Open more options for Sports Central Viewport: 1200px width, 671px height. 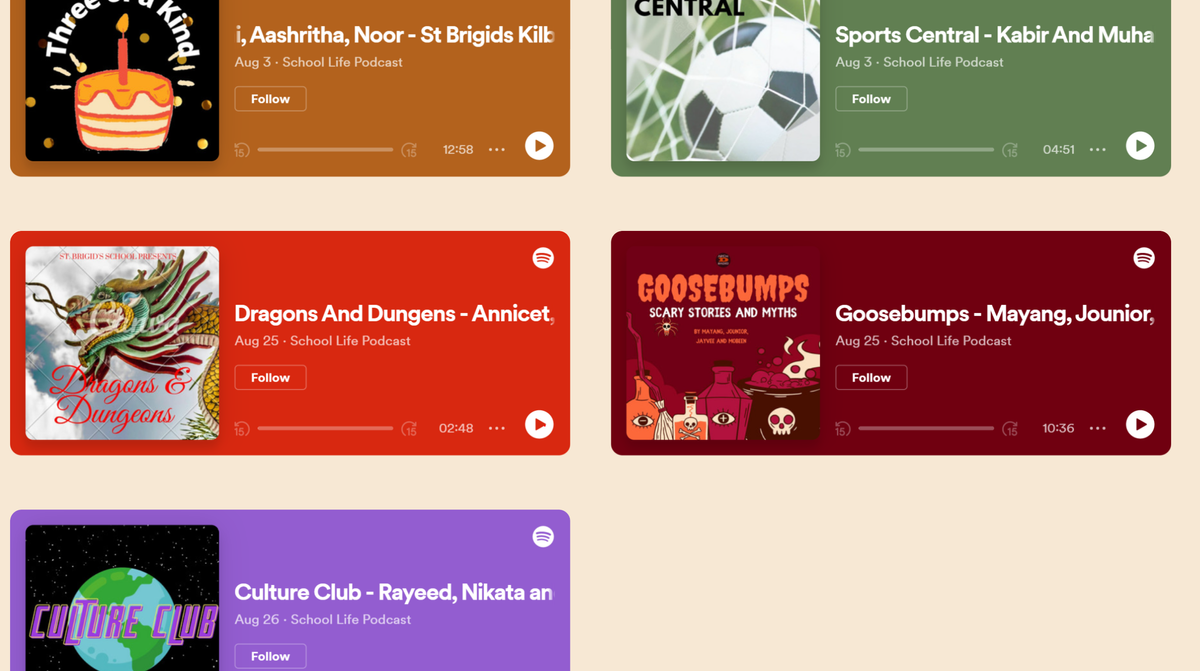click(1097, 150)
